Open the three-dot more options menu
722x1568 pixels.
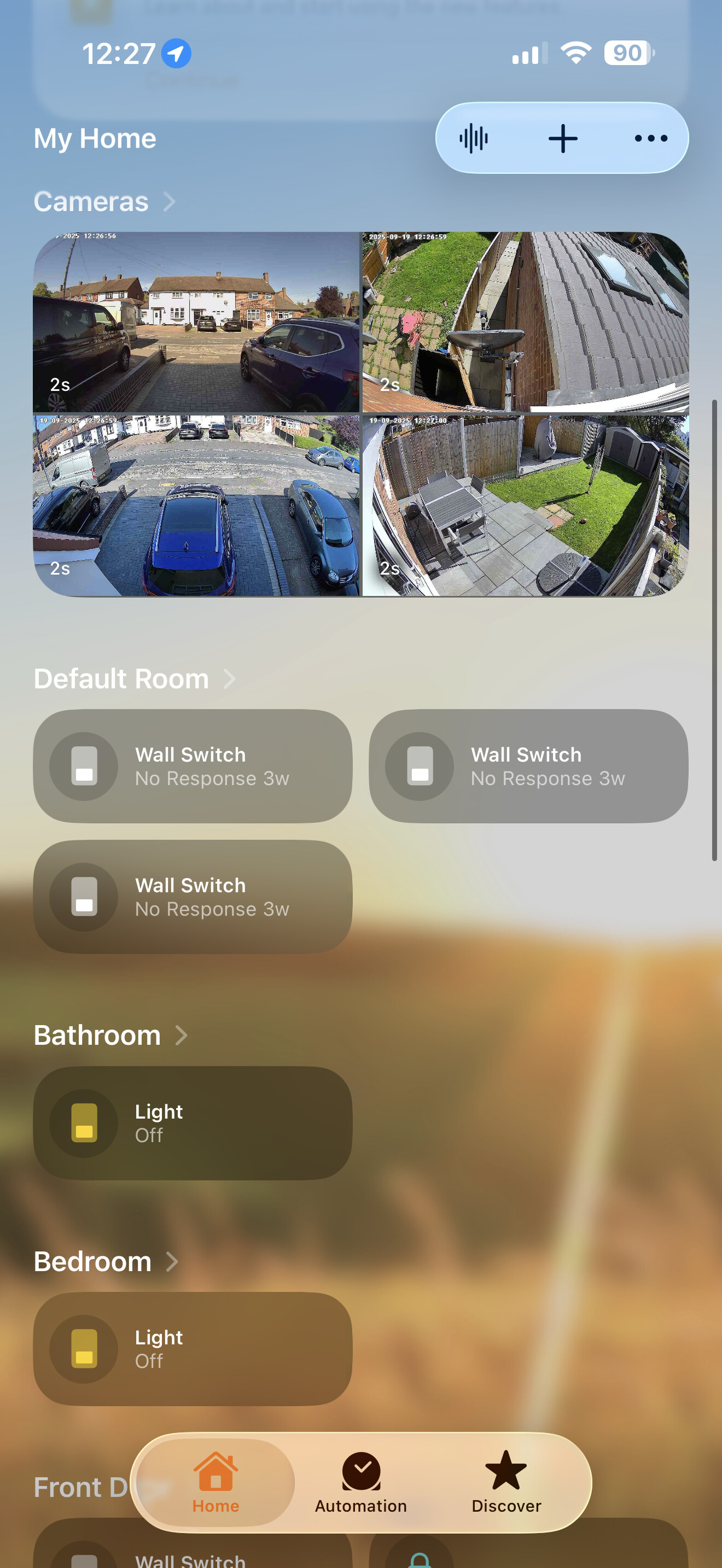pyautogui.click(x=651, y=139)
